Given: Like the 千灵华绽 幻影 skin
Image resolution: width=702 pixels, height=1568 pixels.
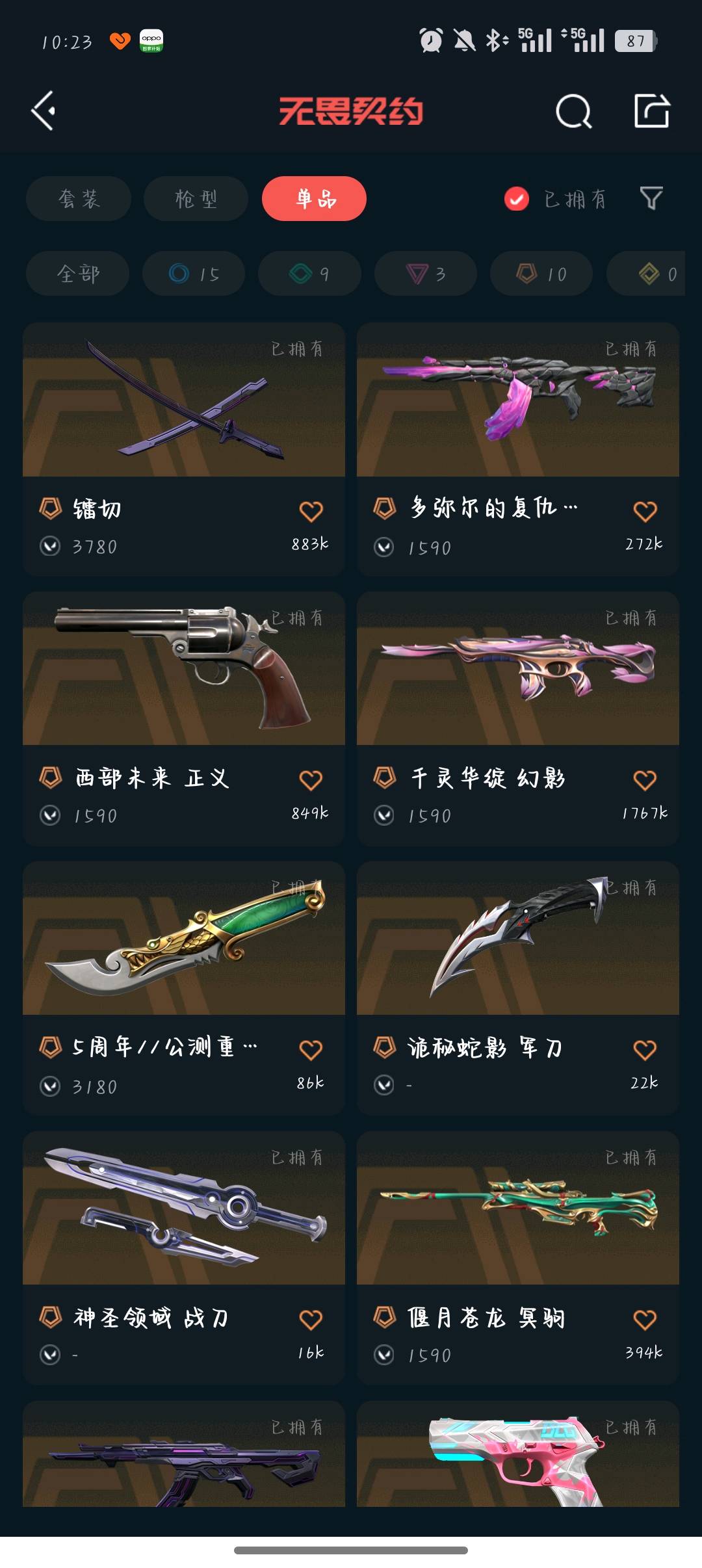Looking at the screenshot, I should click(645, 780).
